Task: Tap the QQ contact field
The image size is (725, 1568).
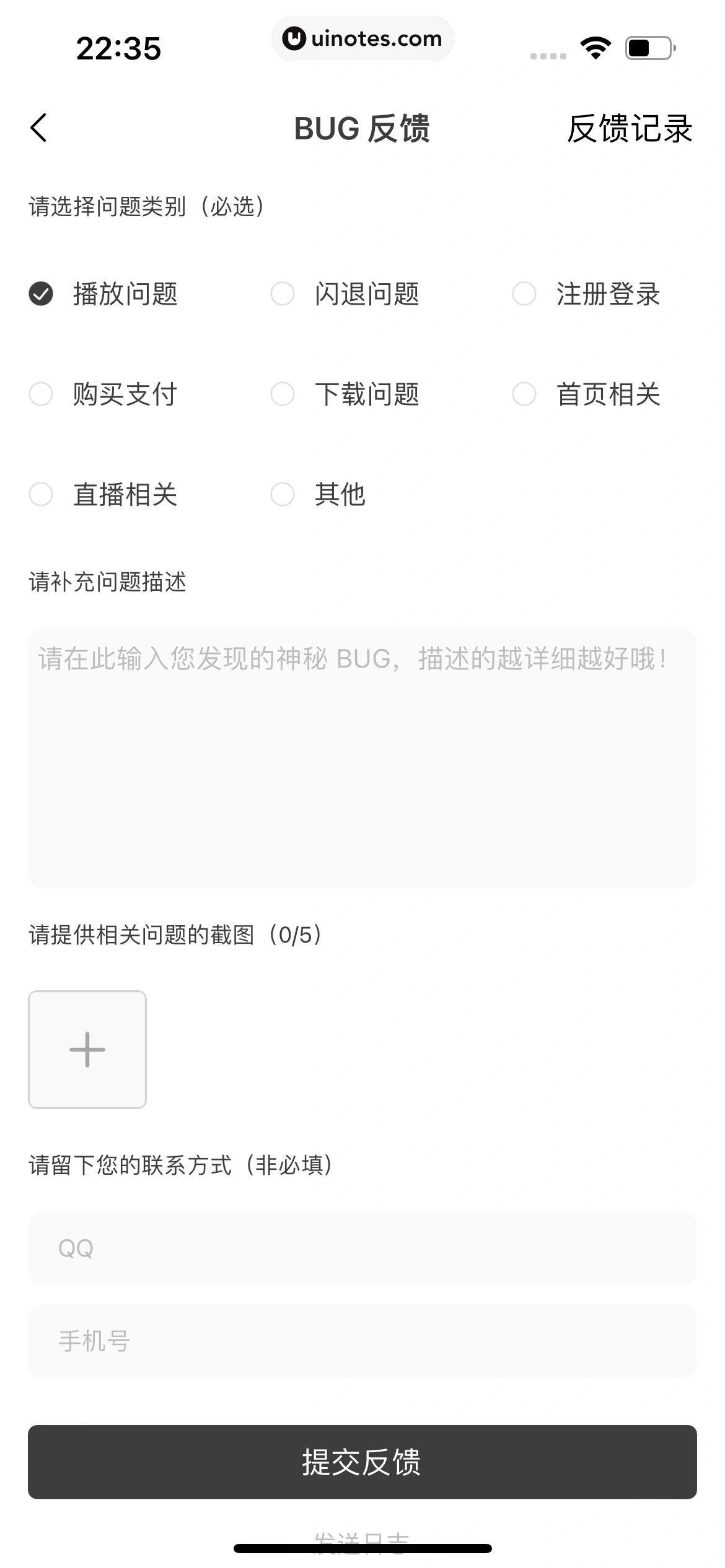Action: (x=362, y=1248)
